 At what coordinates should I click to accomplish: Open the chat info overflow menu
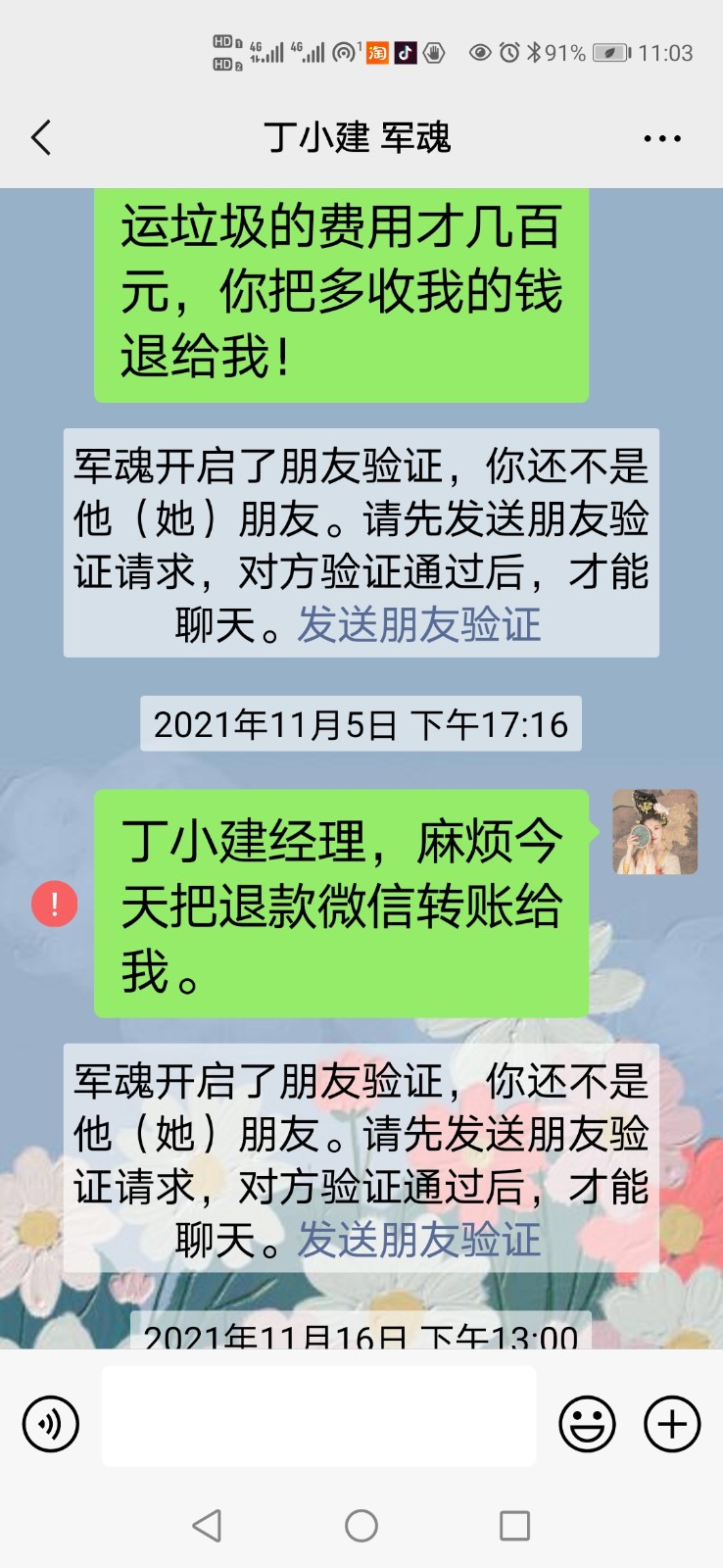click(x=662, y=138)
